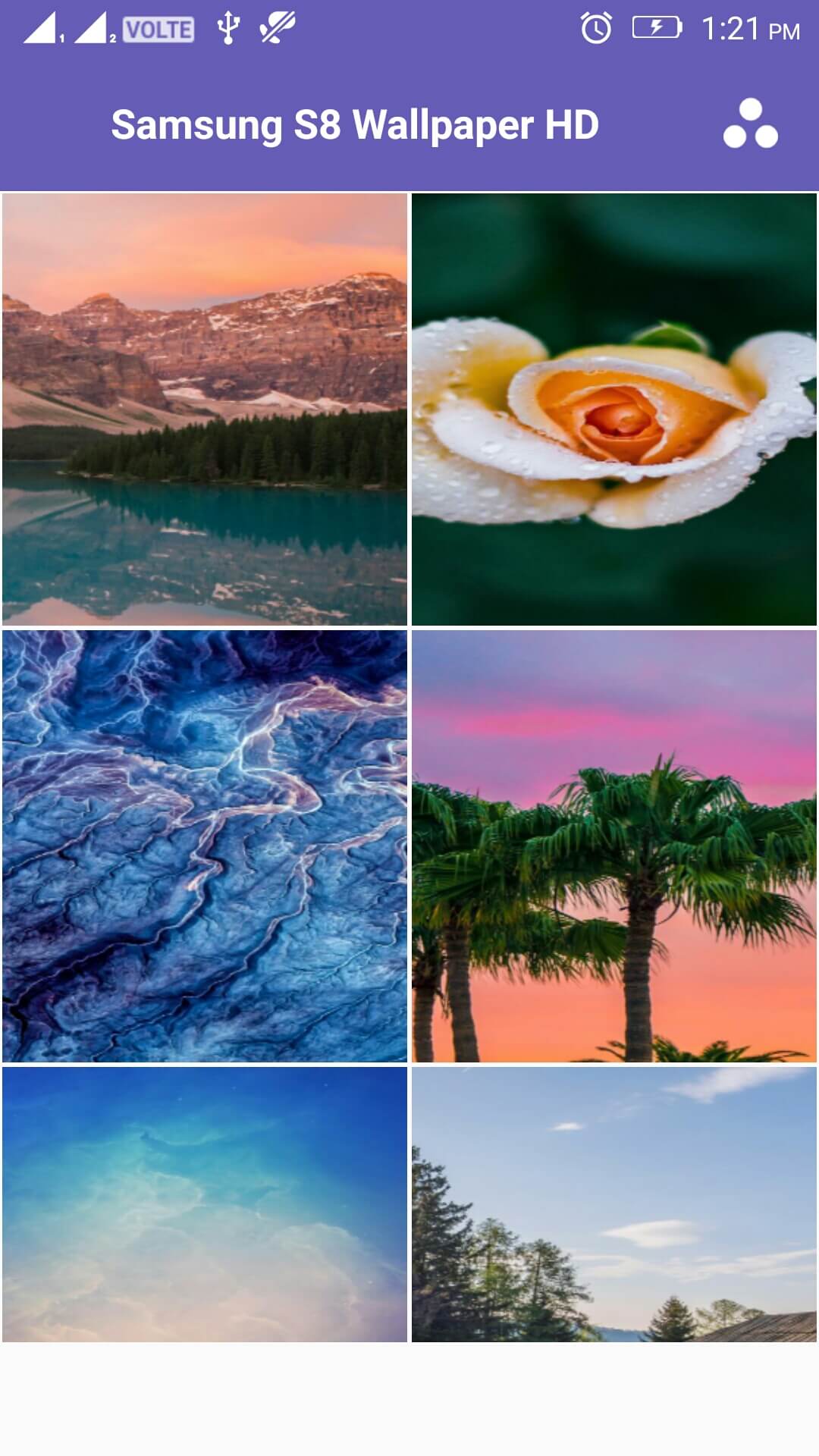Tap the alarm clock status icon

[596, 27]
